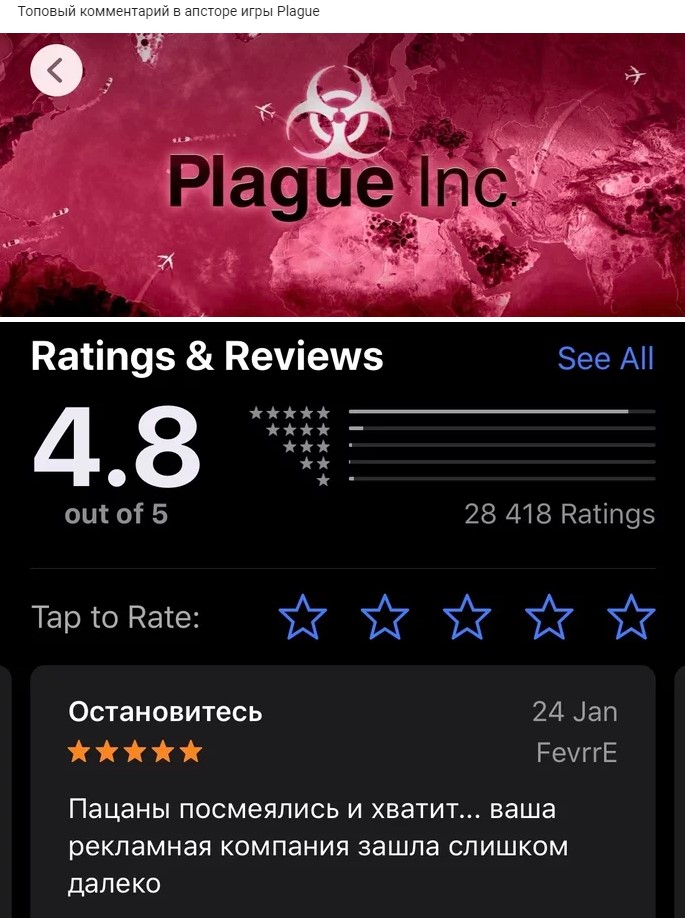Rate the app two stars

pos(385,617)
